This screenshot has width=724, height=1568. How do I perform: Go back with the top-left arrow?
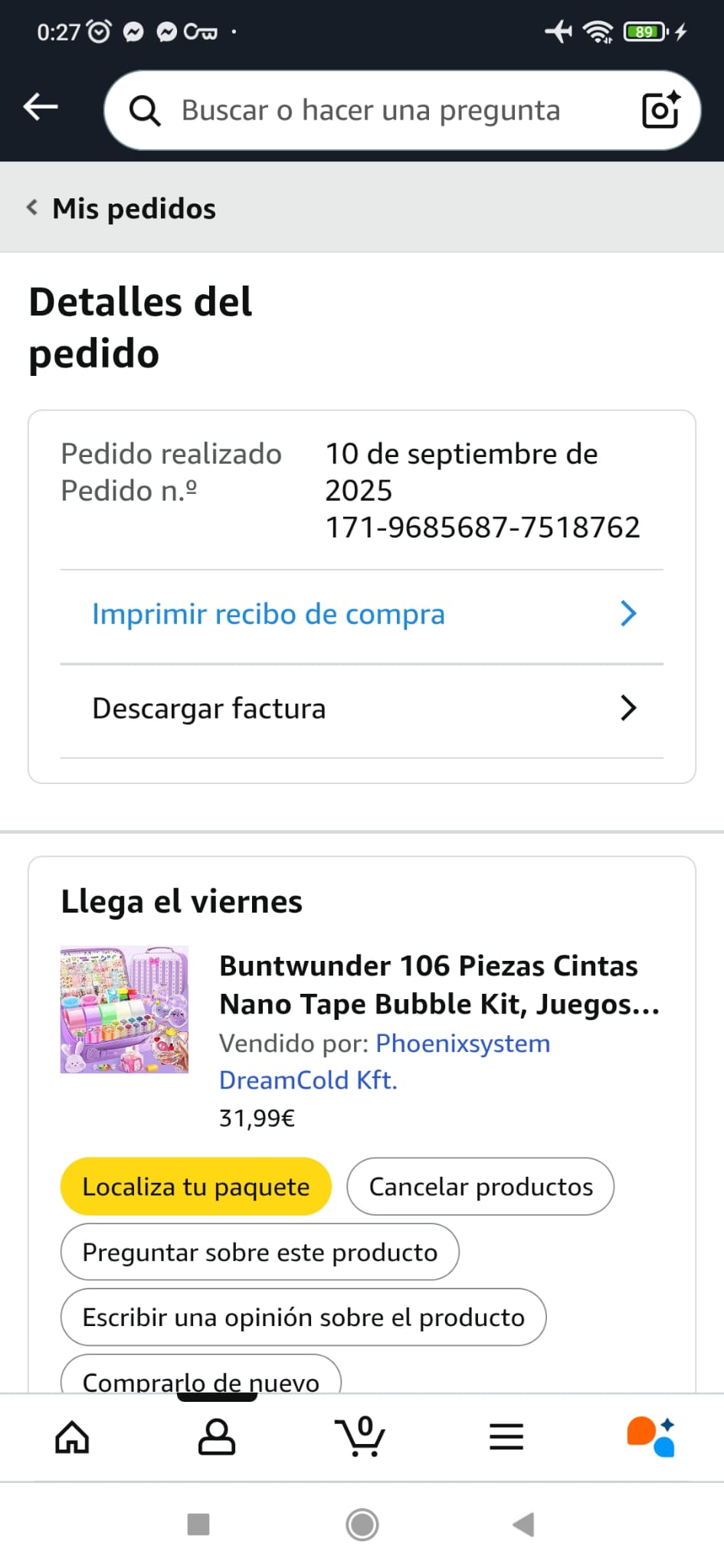(41, 107)
